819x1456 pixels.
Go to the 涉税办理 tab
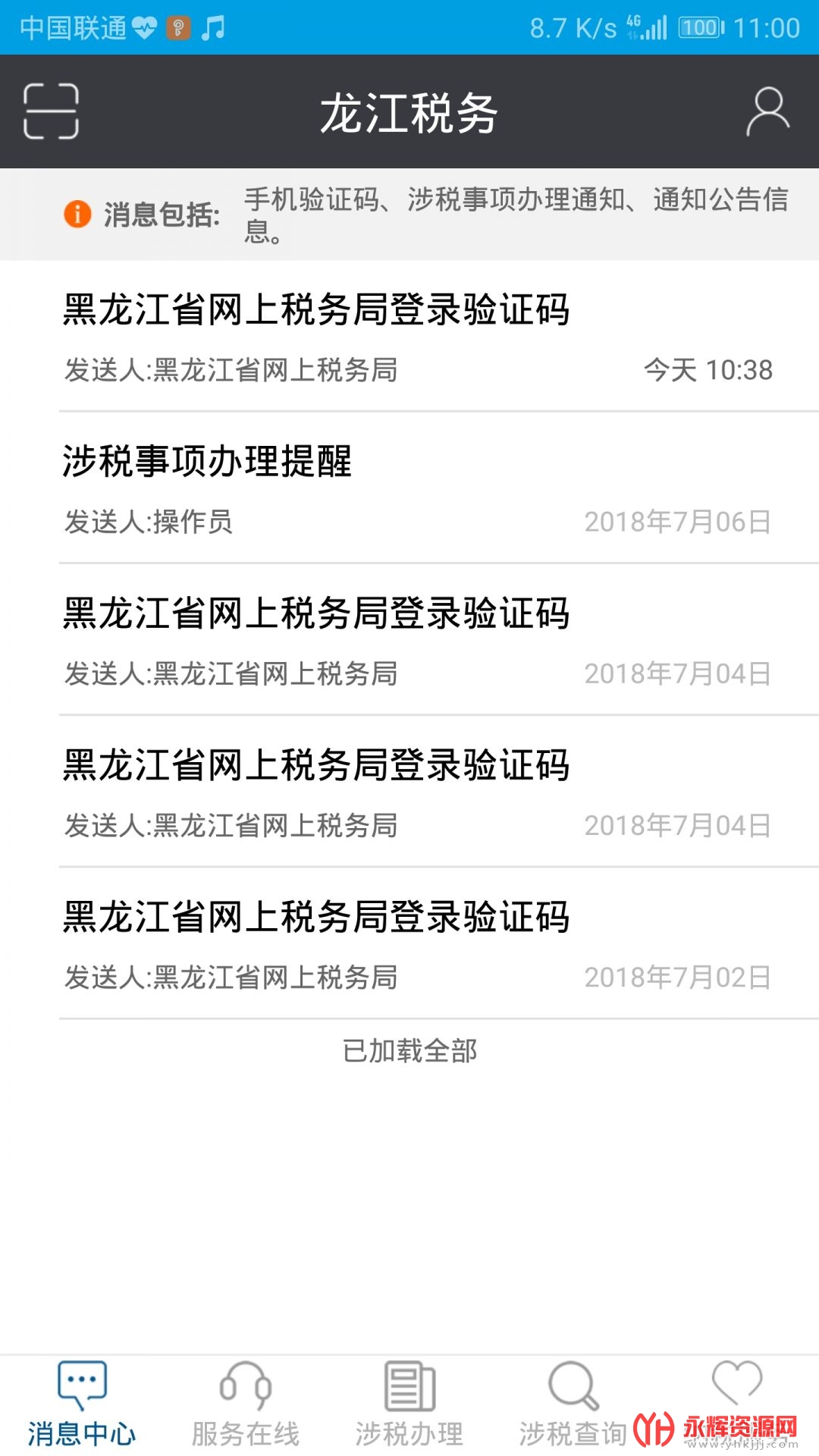(409, 1404)
